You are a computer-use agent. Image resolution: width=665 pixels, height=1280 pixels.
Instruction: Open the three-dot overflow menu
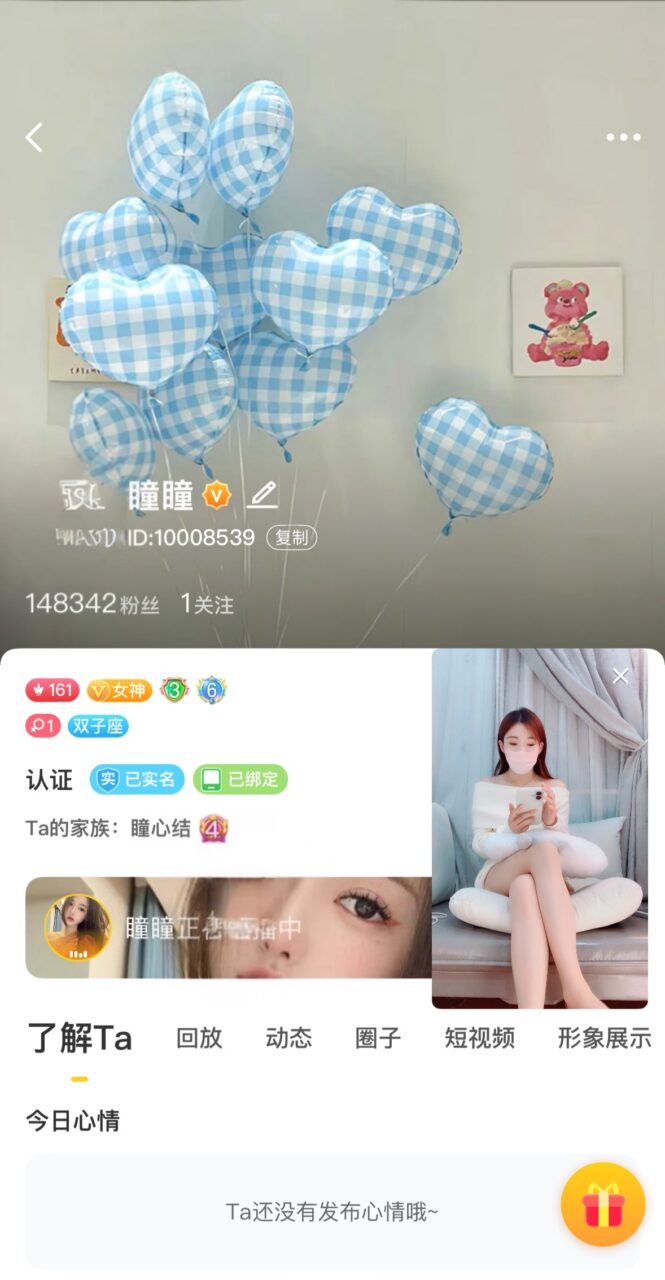(x=623, y=137)
